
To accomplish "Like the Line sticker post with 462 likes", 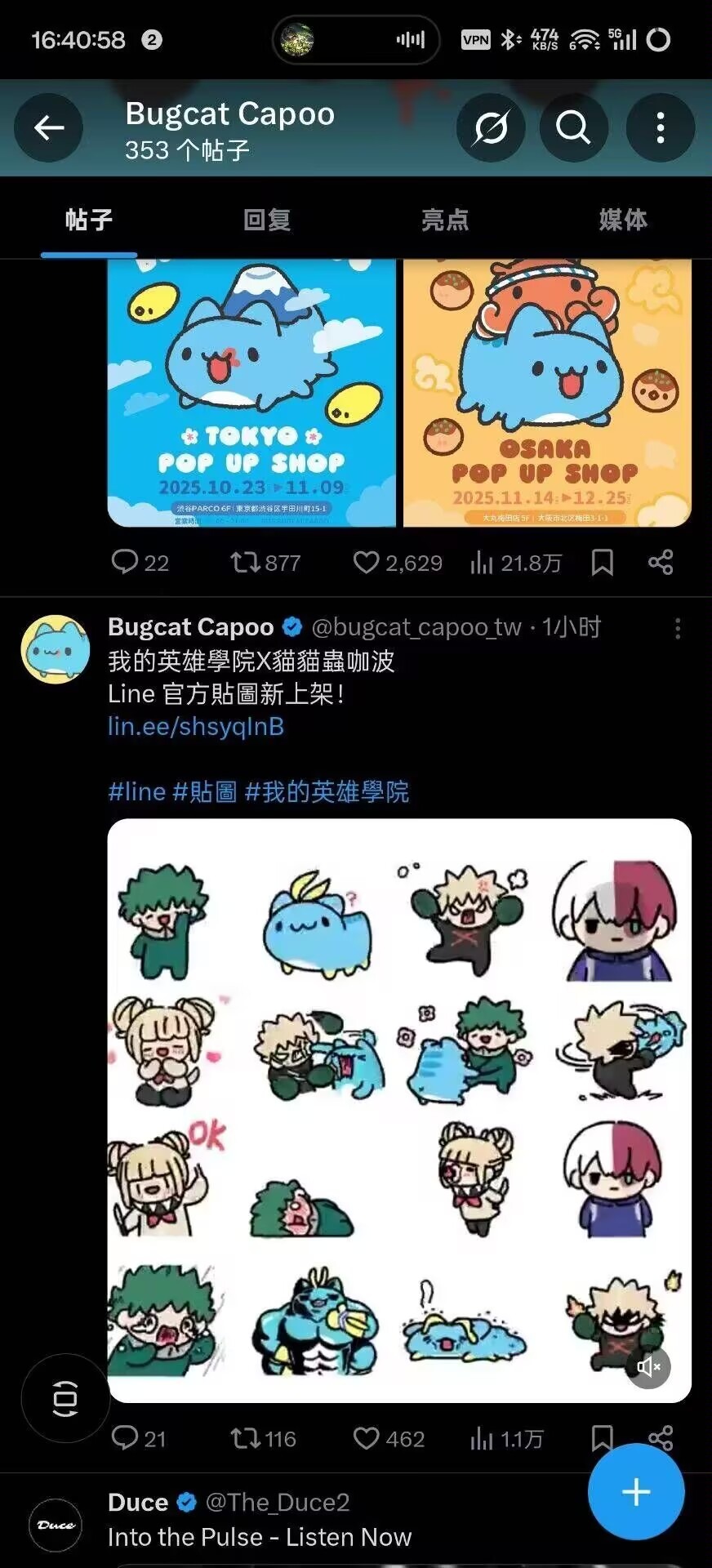I will coord(367,1438).
